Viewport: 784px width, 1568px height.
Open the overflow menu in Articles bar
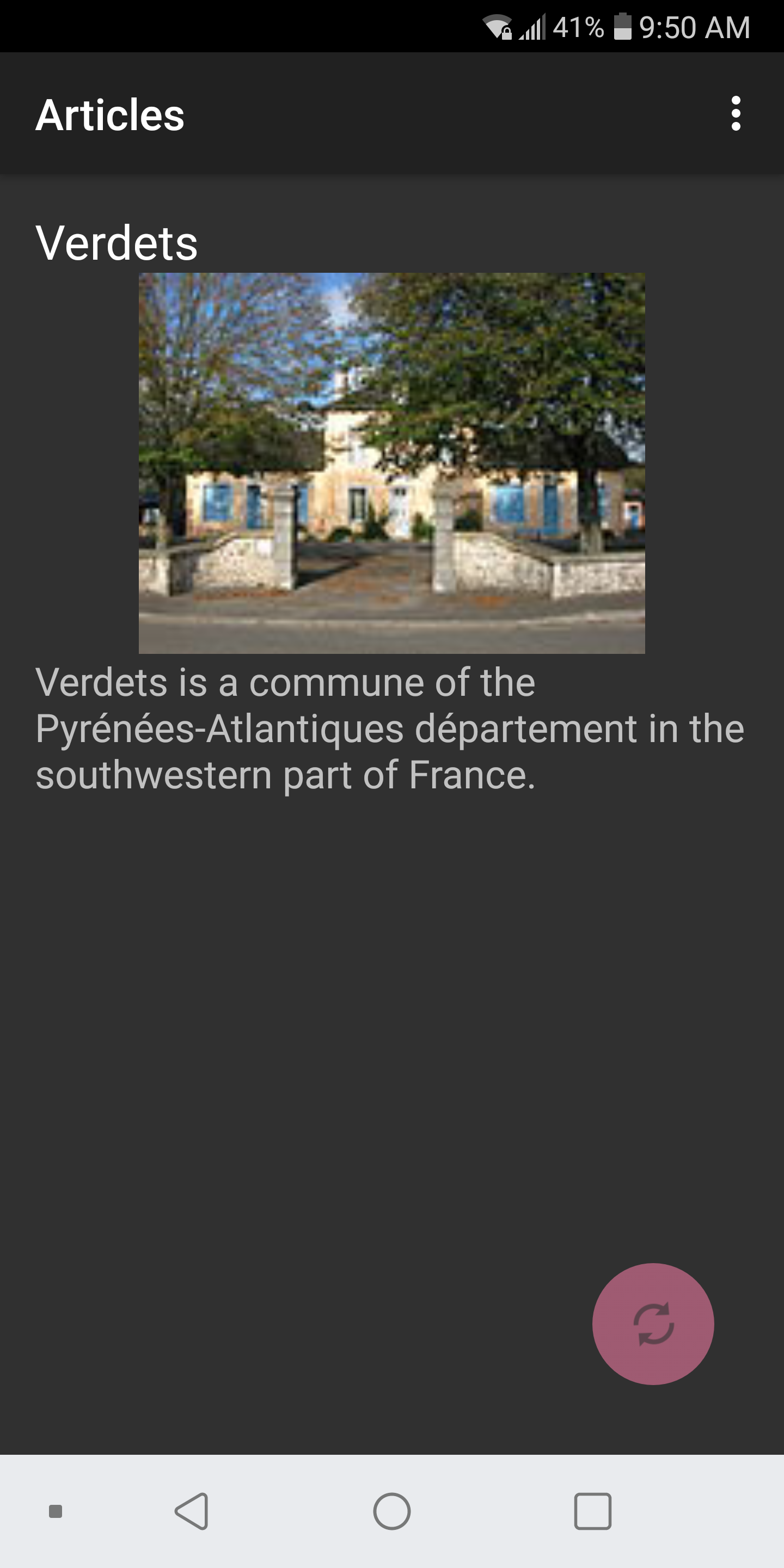coord(736,114)
